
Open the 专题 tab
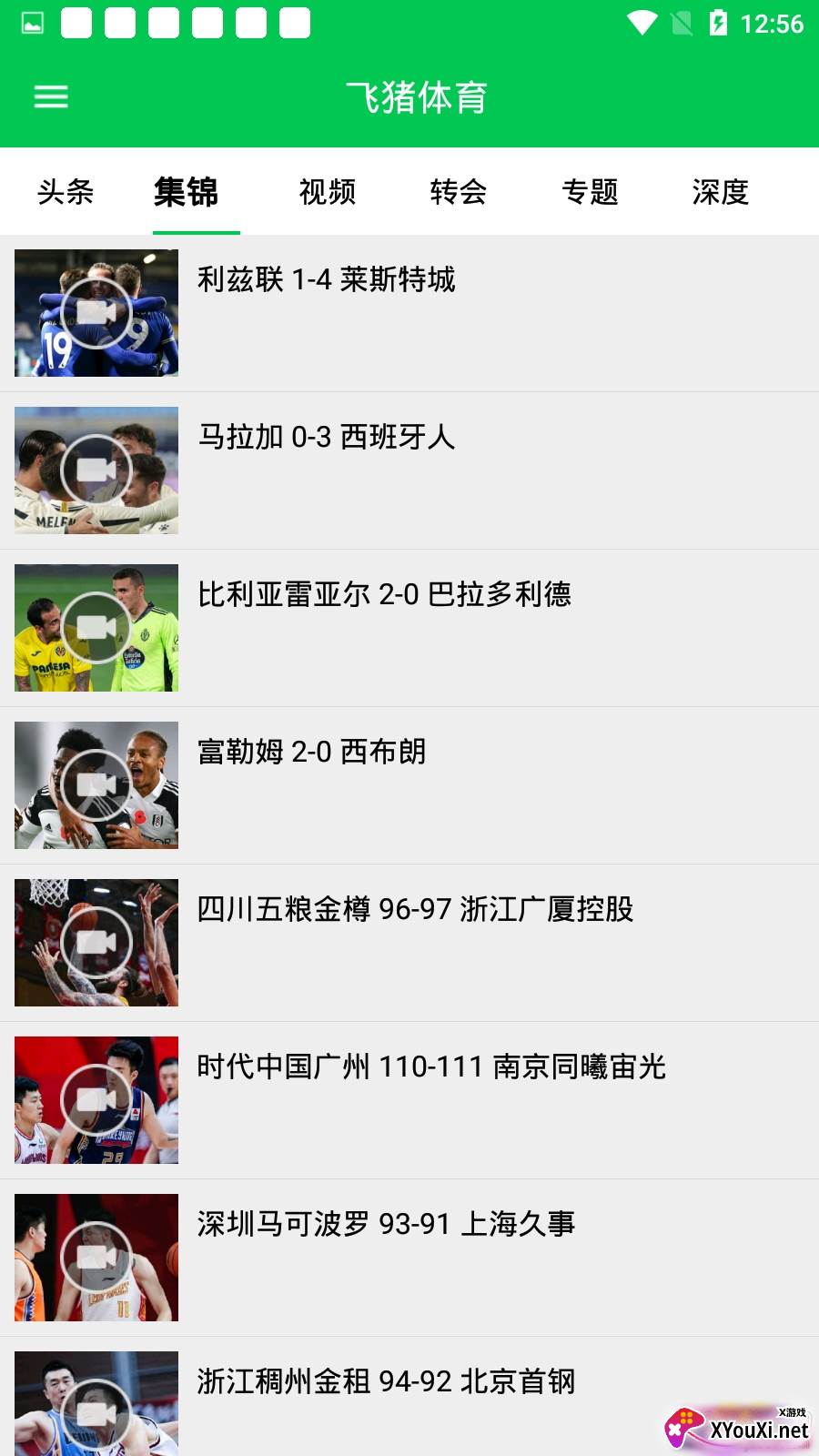tap(590, 192)
